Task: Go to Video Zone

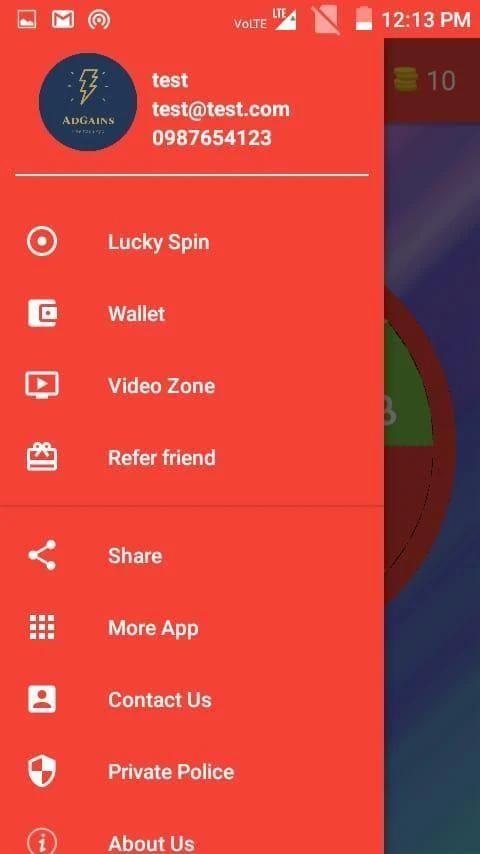Action: click(192, 386)
